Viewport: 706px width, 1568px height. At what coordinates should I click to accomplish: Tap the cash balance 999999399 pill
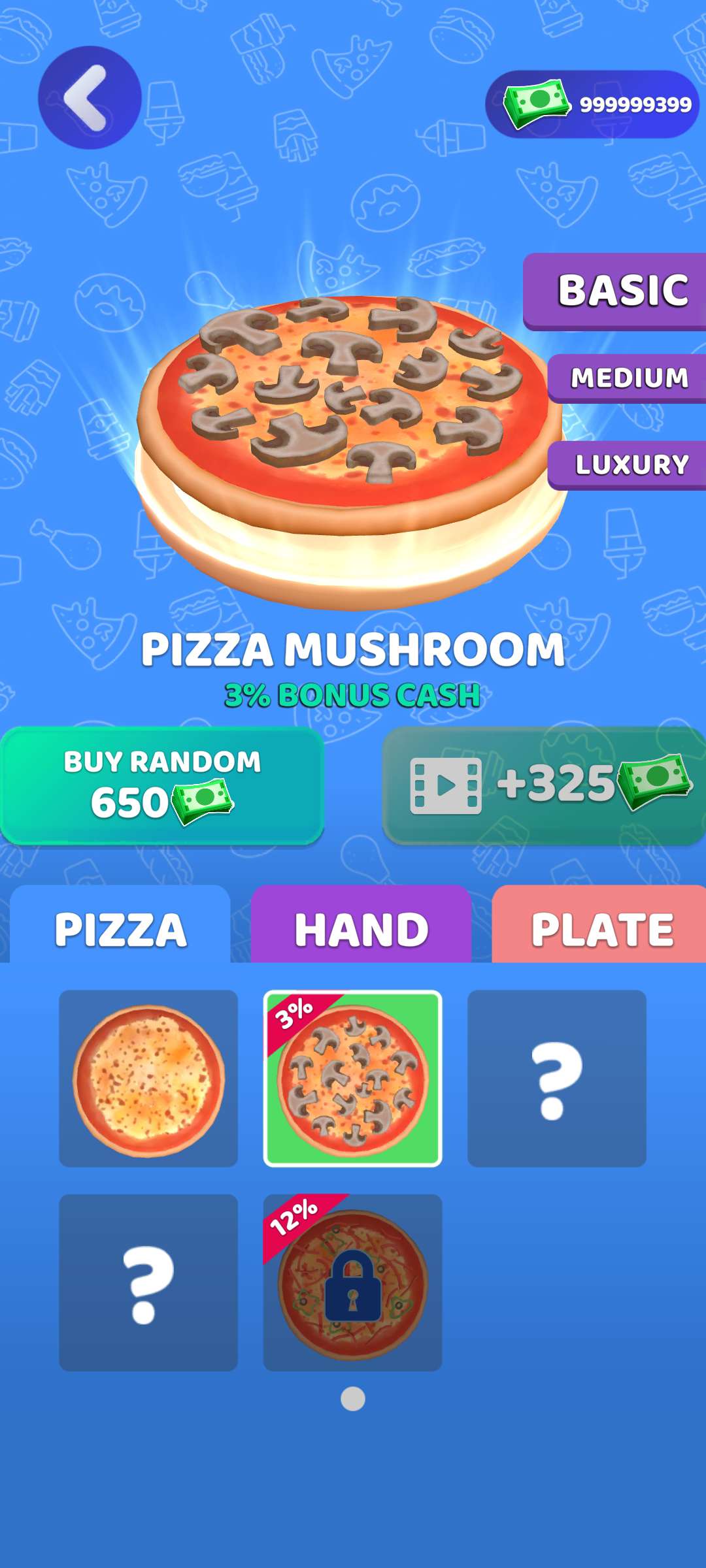point(592,104)
